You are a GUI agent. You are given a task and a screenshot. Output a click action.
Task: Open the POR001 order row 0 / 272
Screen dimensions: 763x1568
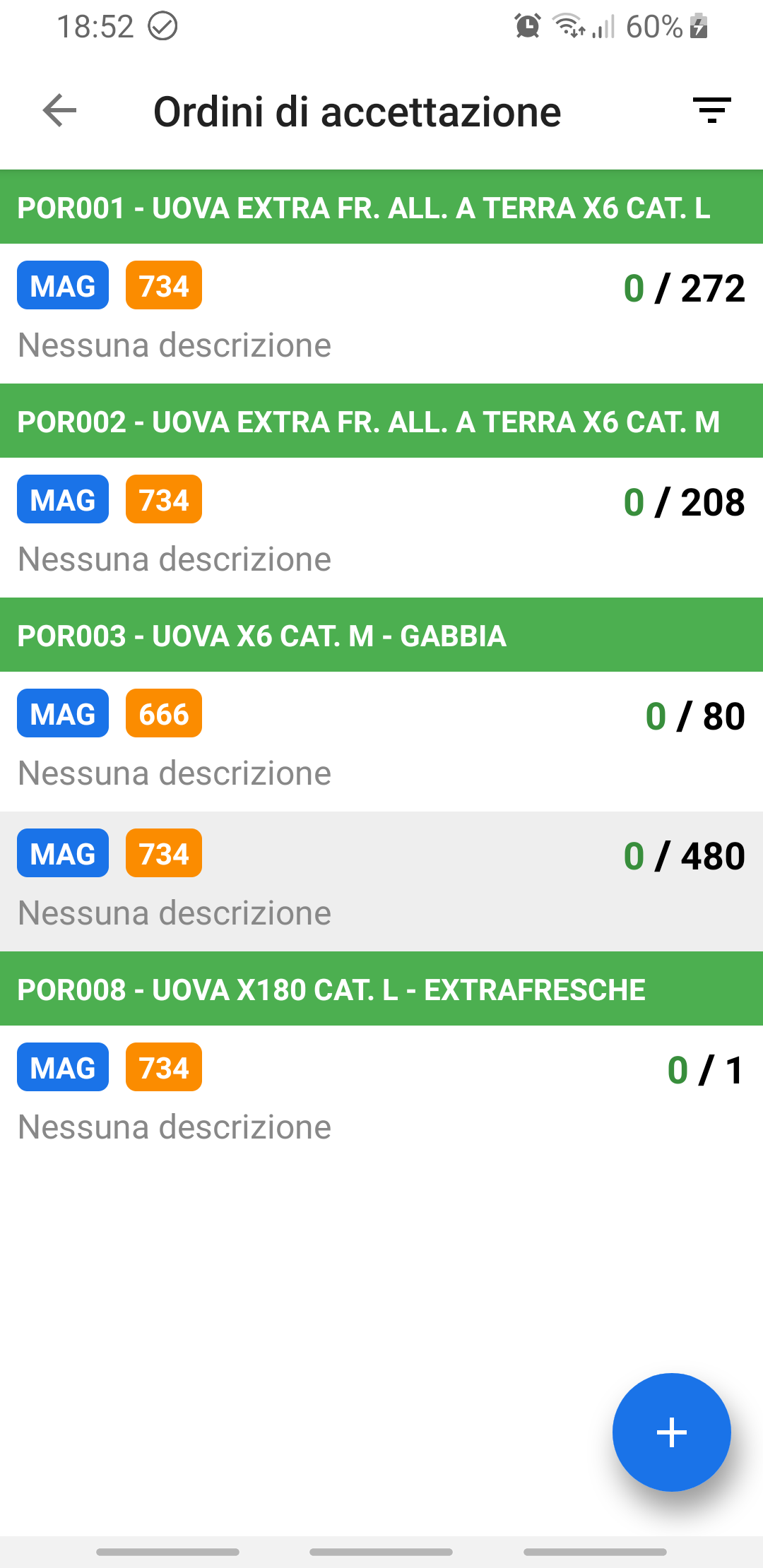tap(381, 314)
